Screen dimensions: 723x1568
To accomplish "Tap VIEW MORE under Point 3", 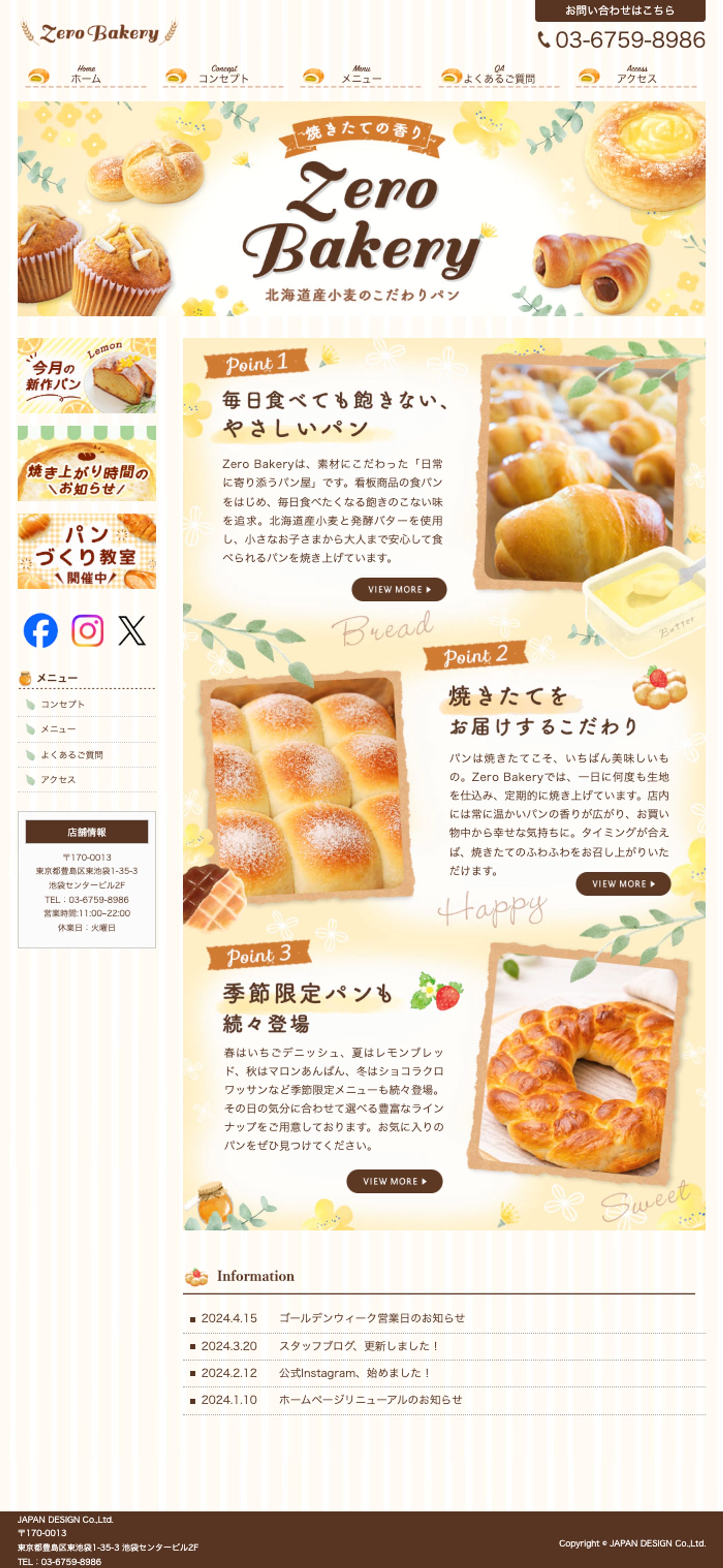I will pyautogui.click(x=394, y=1181).
